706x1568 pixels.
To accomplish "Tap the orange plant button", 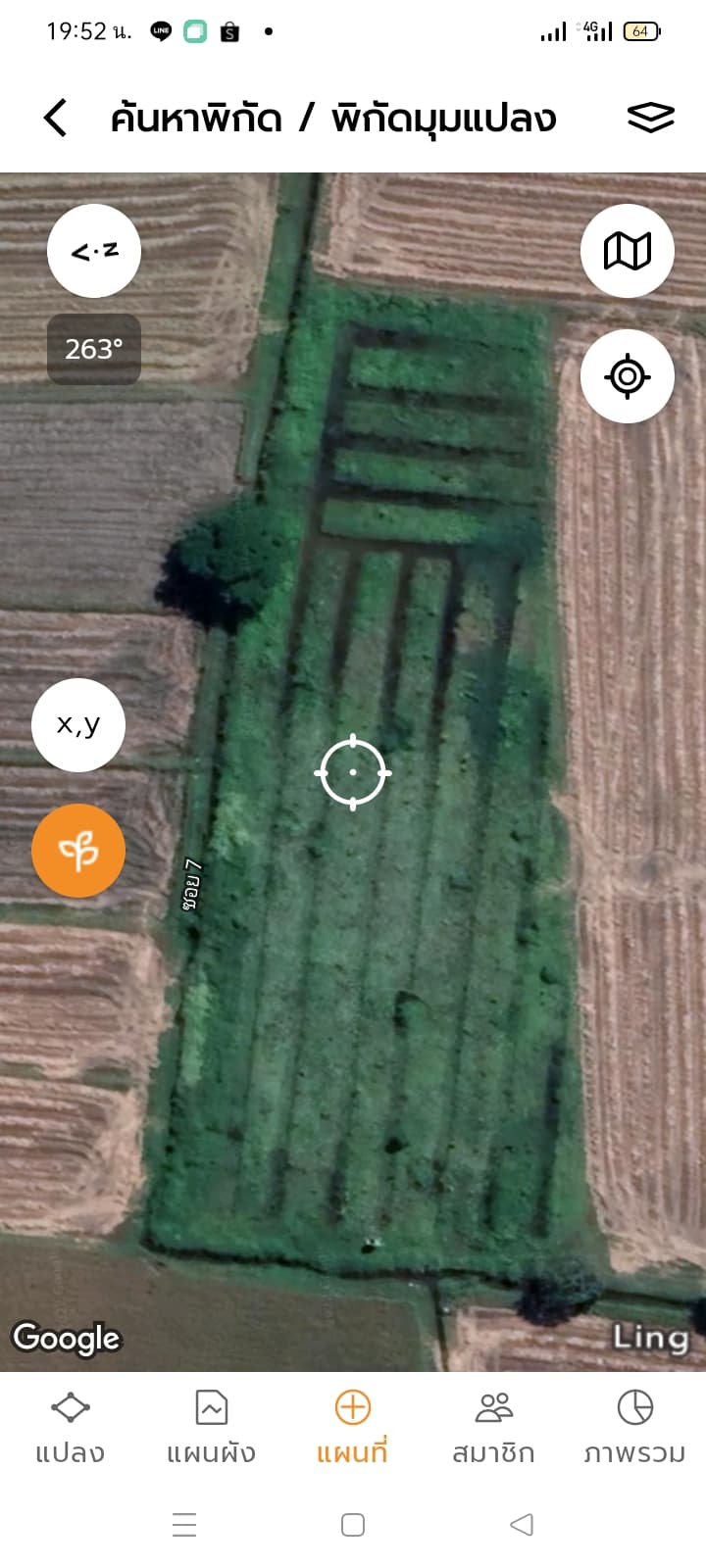I will point(78,851).
